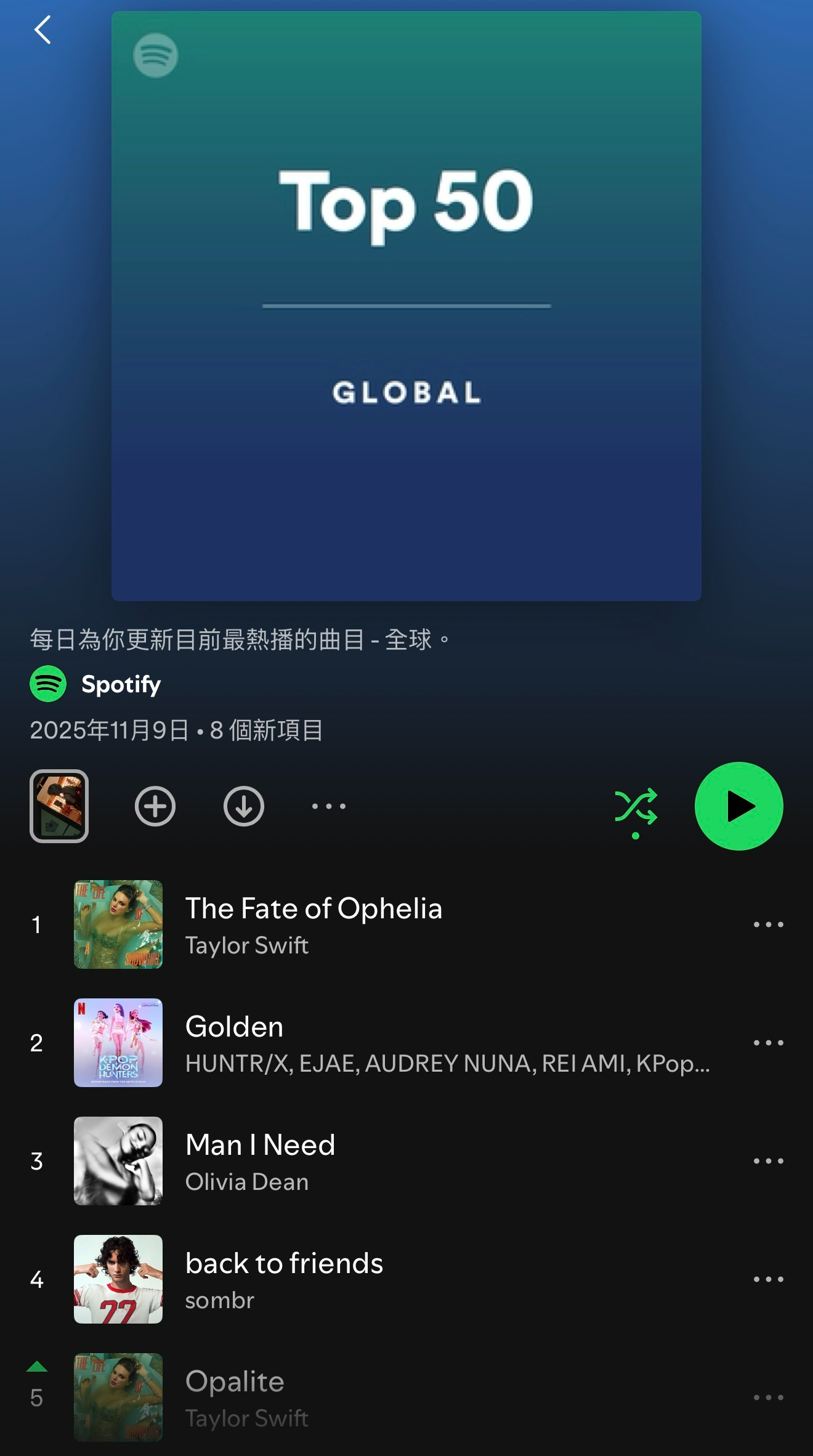Screen dimensions: 813x1456
Task: Open options for Golden
Action: pyautogui.click(x=768, y=1043)
